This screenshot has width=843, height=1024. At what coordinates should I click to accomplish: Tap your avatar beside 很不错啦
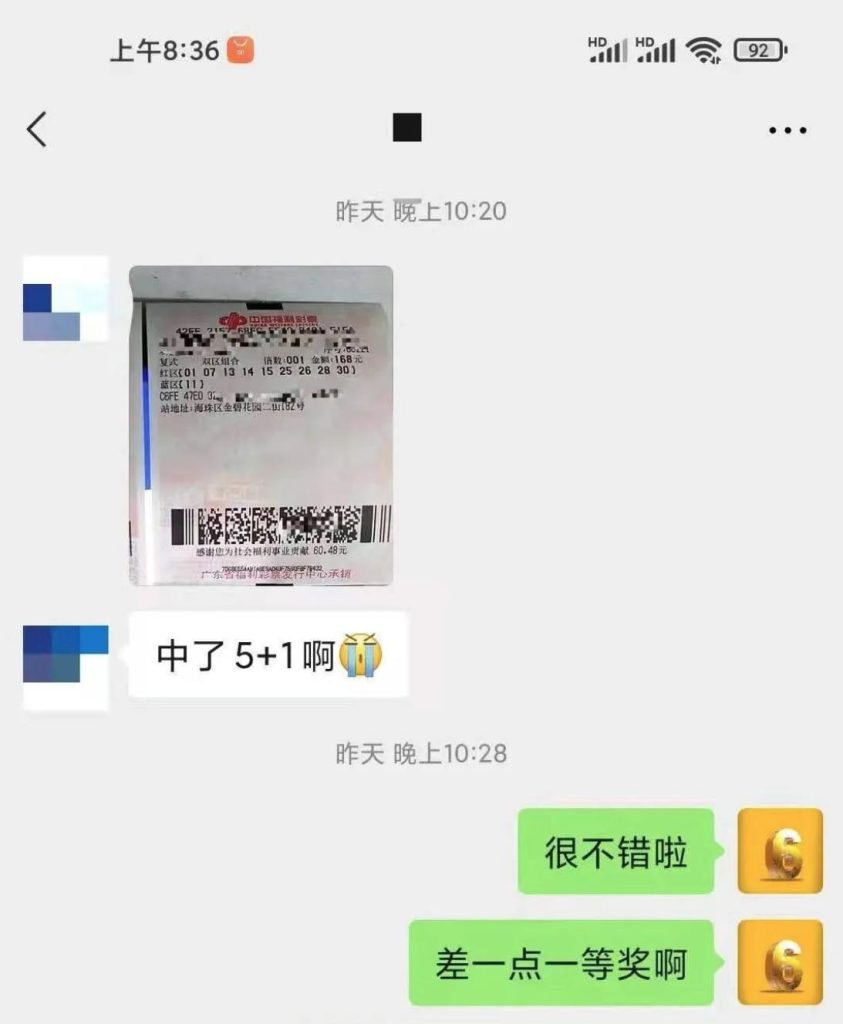(x=779, y=851)
